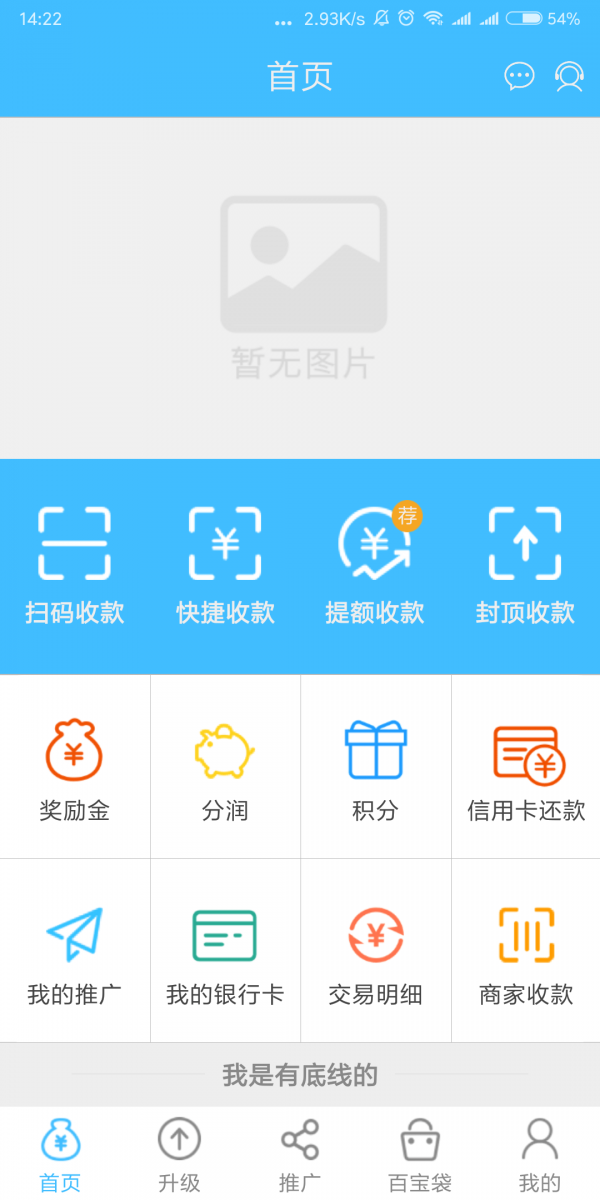View 交易明细 transaction details
This screenshot has height=1200, width=600.
coord(375,951)
